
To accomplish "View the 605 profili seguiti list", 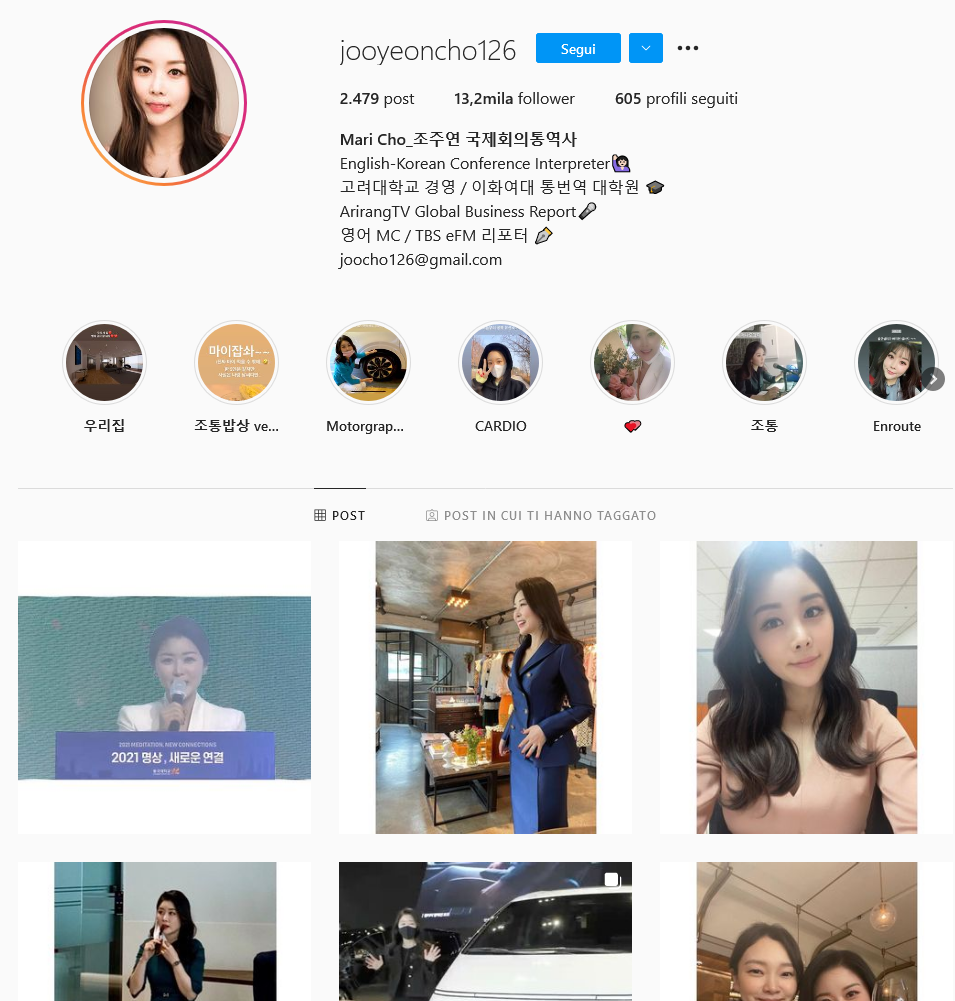I will (x=676, y=99).
